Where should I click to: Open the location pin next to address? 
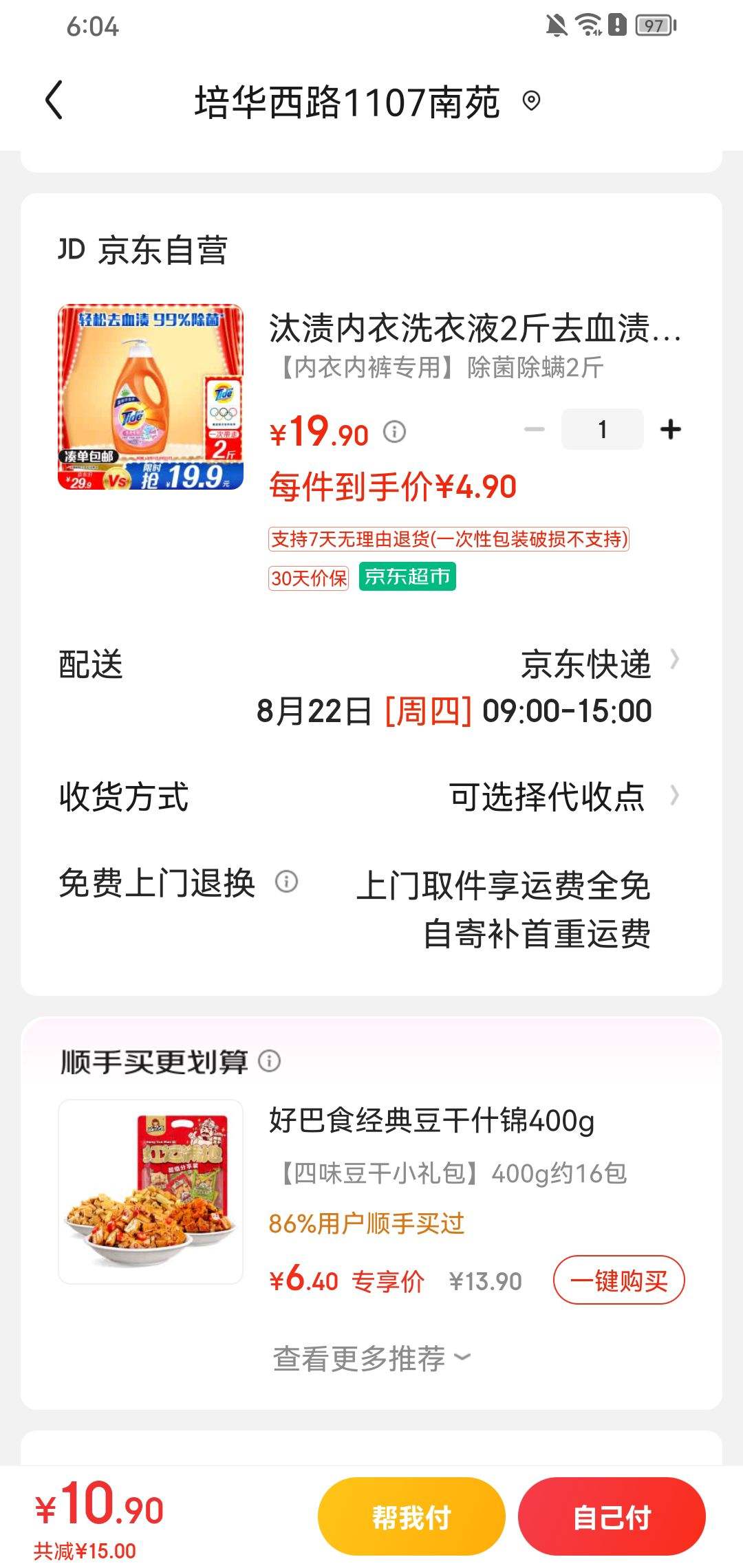click(x=533, y=103)
